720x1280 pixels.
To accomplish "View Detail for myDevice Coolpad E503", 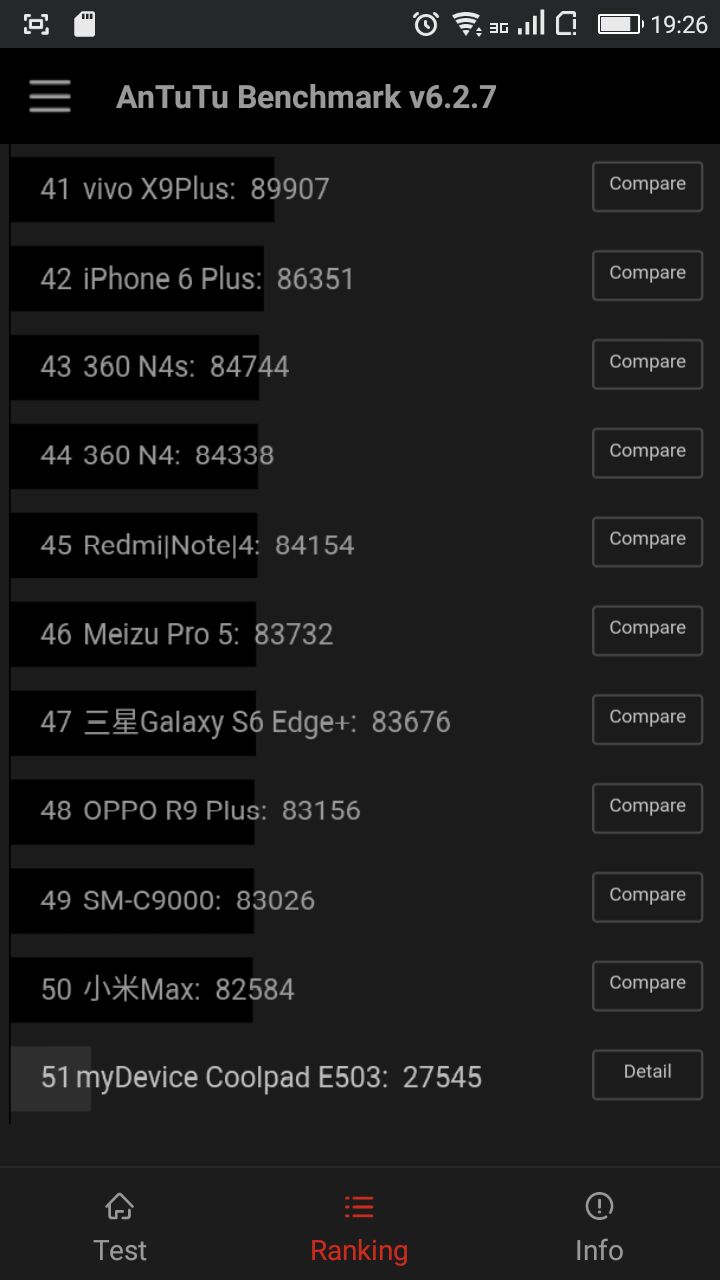I will pyautogui.click(x=647, y=1074).
